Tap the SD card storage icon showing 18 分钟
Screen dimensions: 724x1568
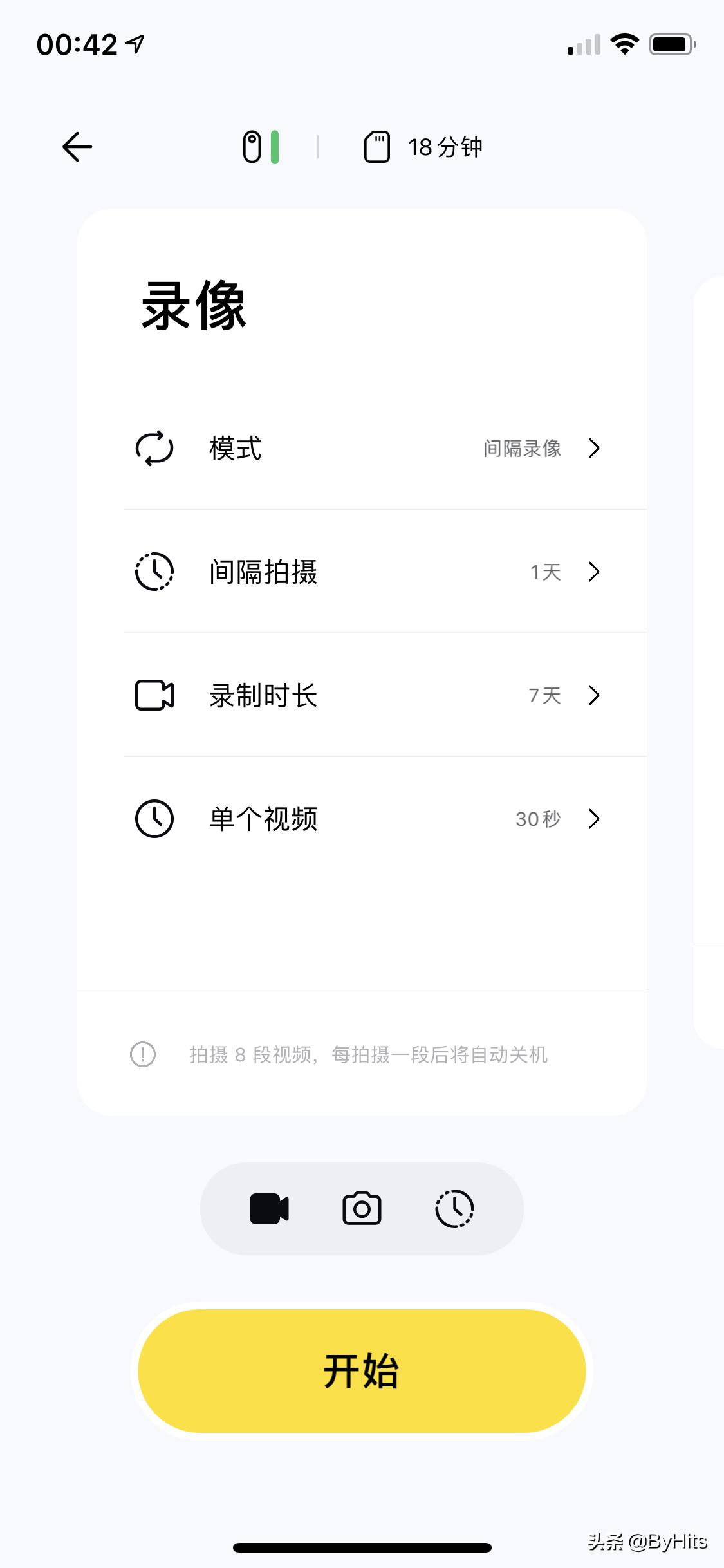(378, 146)
